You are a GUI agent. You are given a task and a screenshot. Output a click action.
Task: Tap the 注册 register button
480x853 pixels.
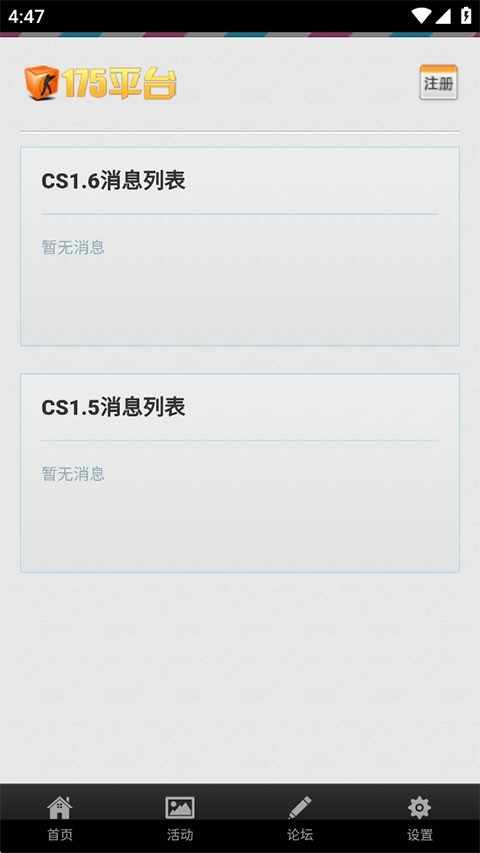pyautogui.click(x=439, y=83)
